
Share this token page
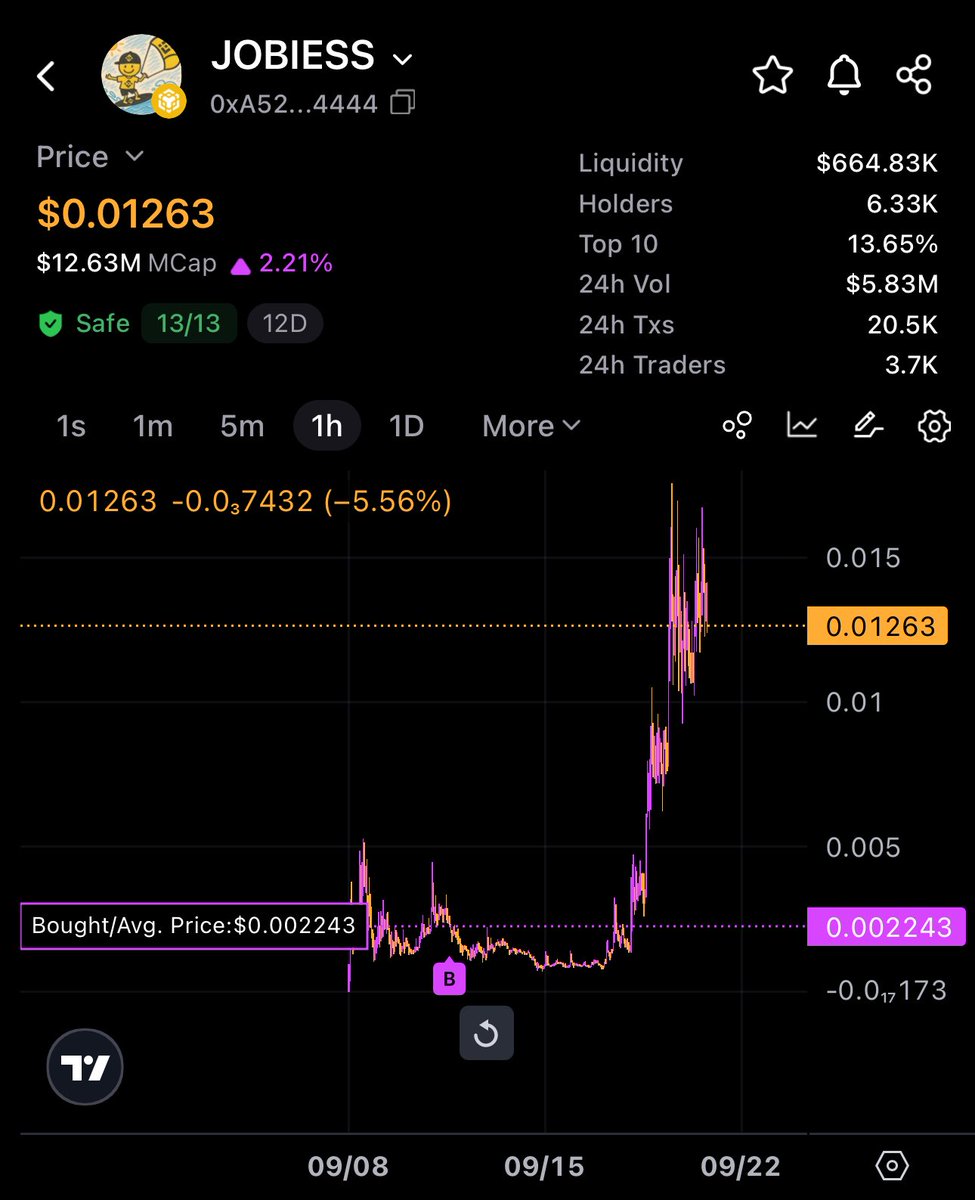point(914,76)
